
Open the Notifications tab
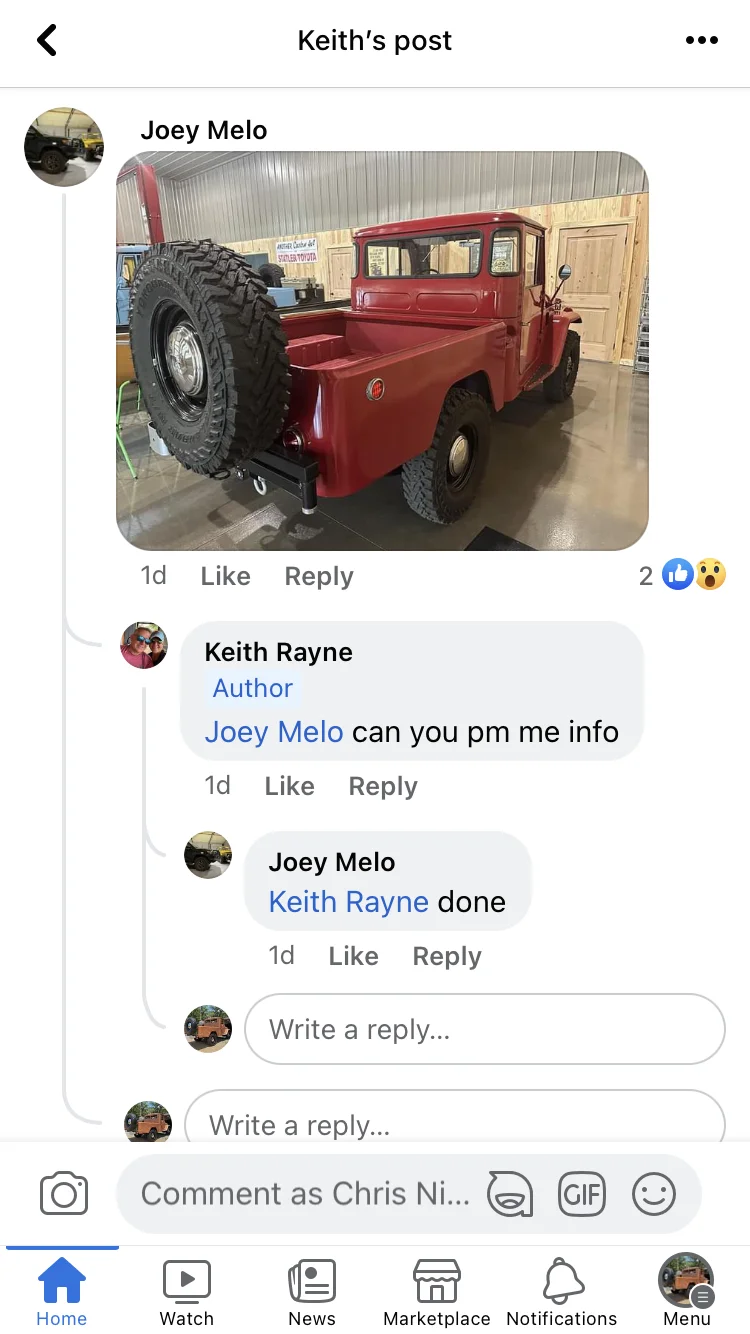point(562,1292)
